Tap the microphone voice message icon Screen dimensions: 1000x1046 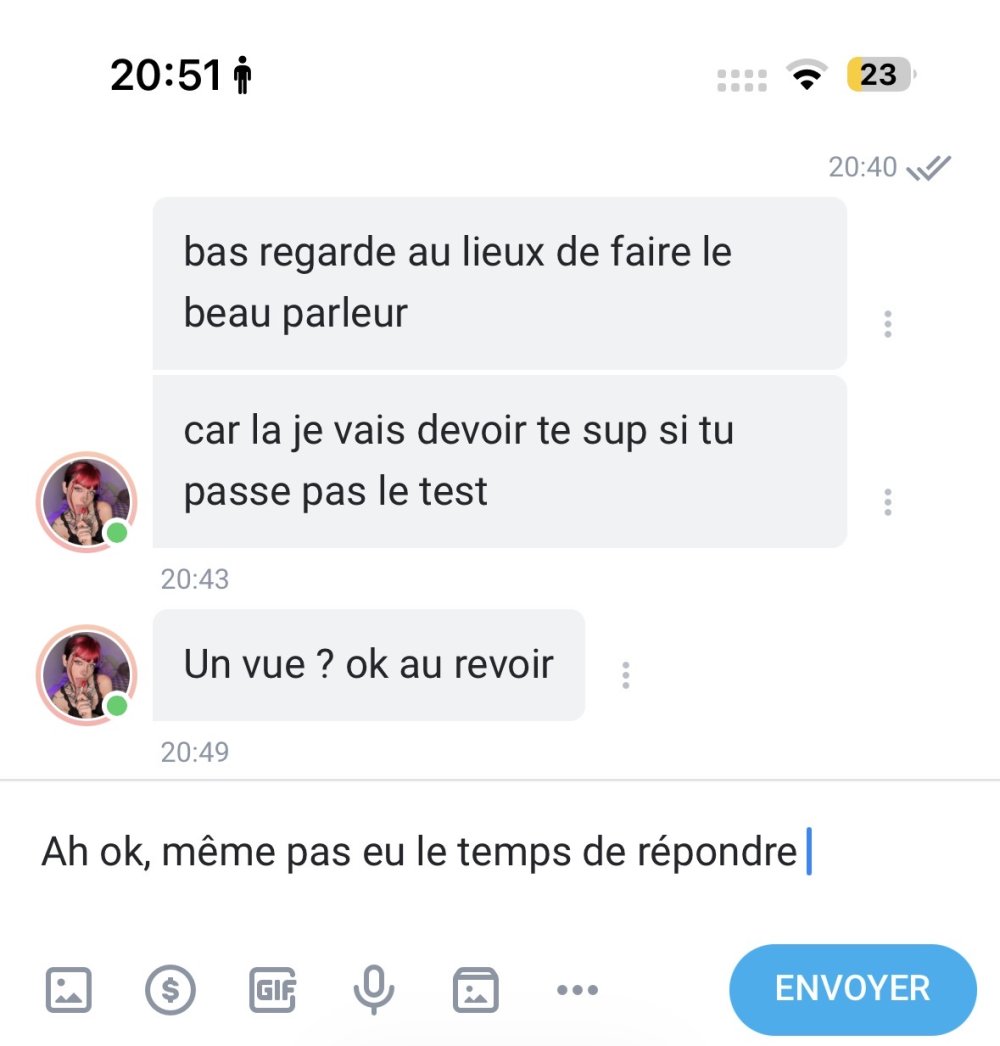(374, 990)
